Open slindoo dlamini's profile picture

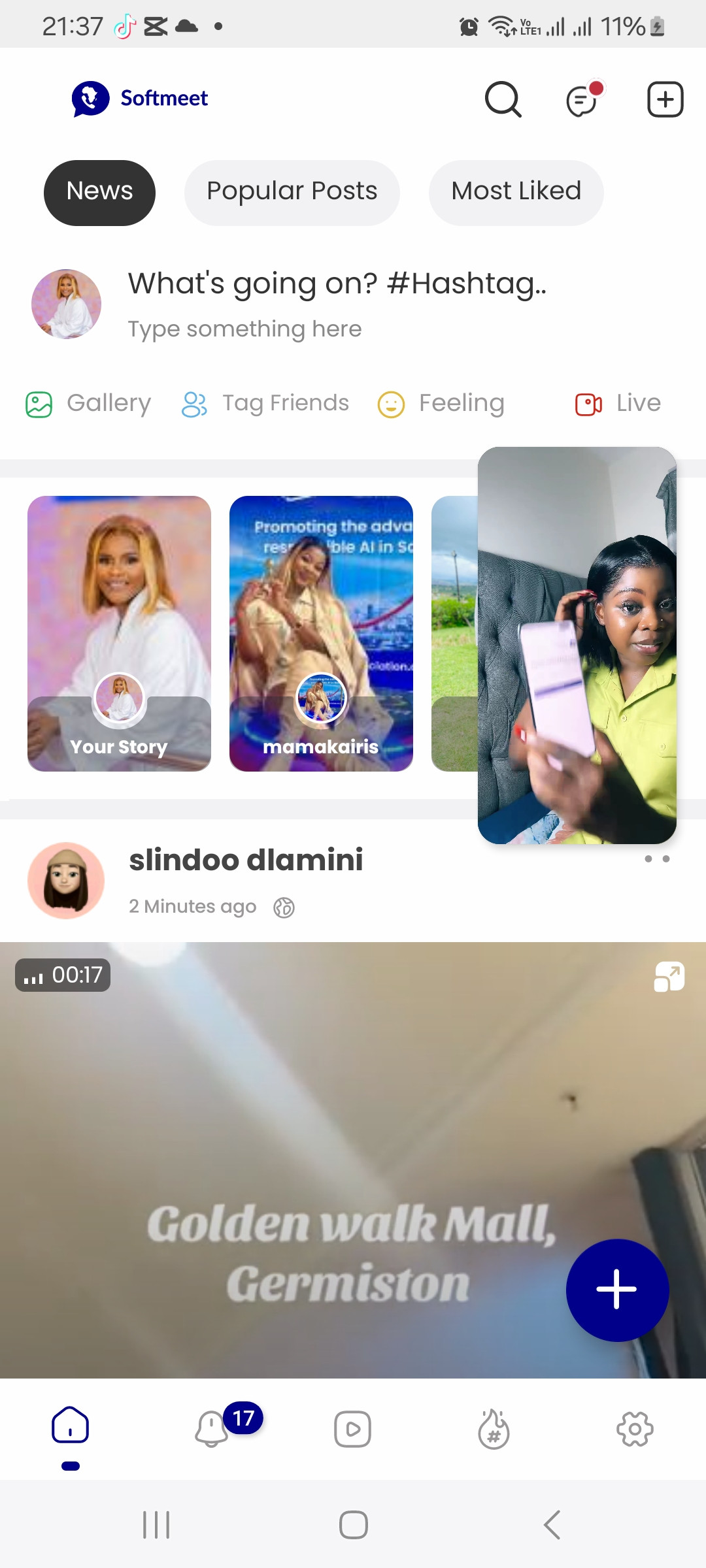[x=66, y=880]
